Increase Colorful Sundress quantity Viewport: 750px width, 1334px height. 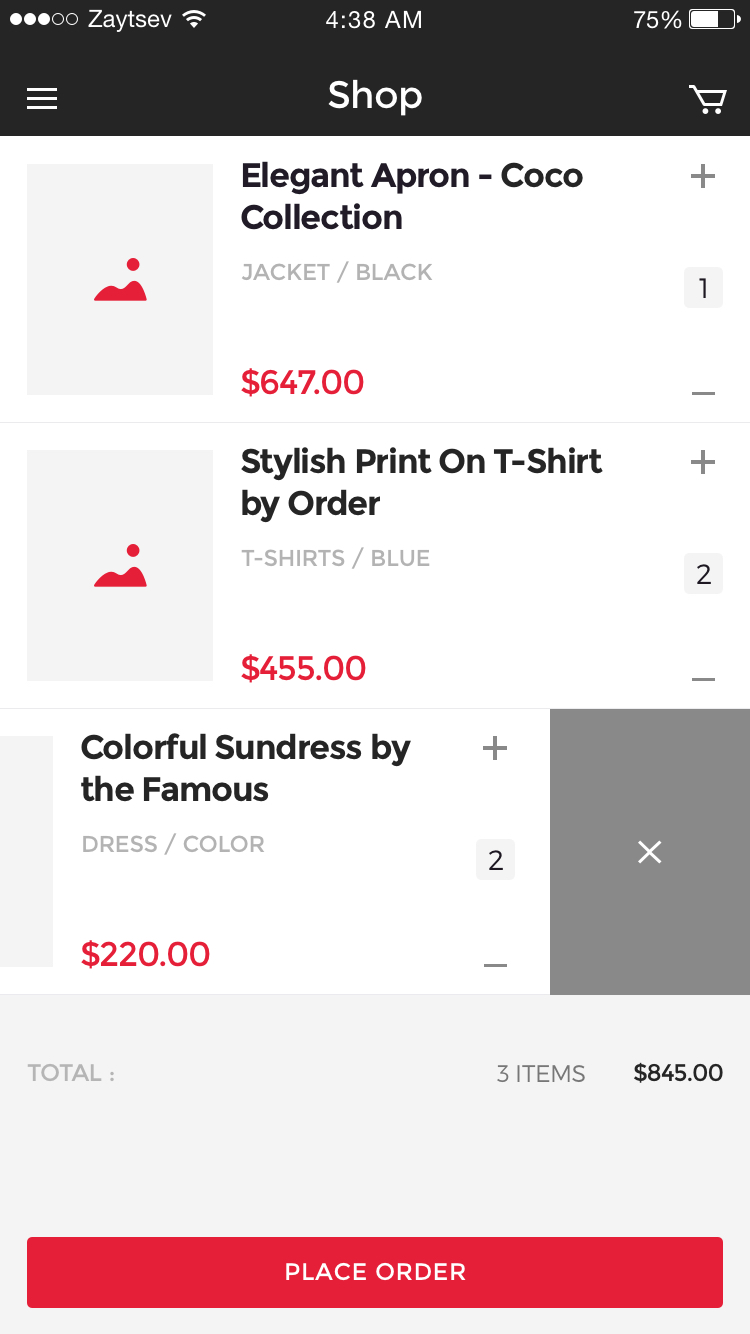(495, 748)
